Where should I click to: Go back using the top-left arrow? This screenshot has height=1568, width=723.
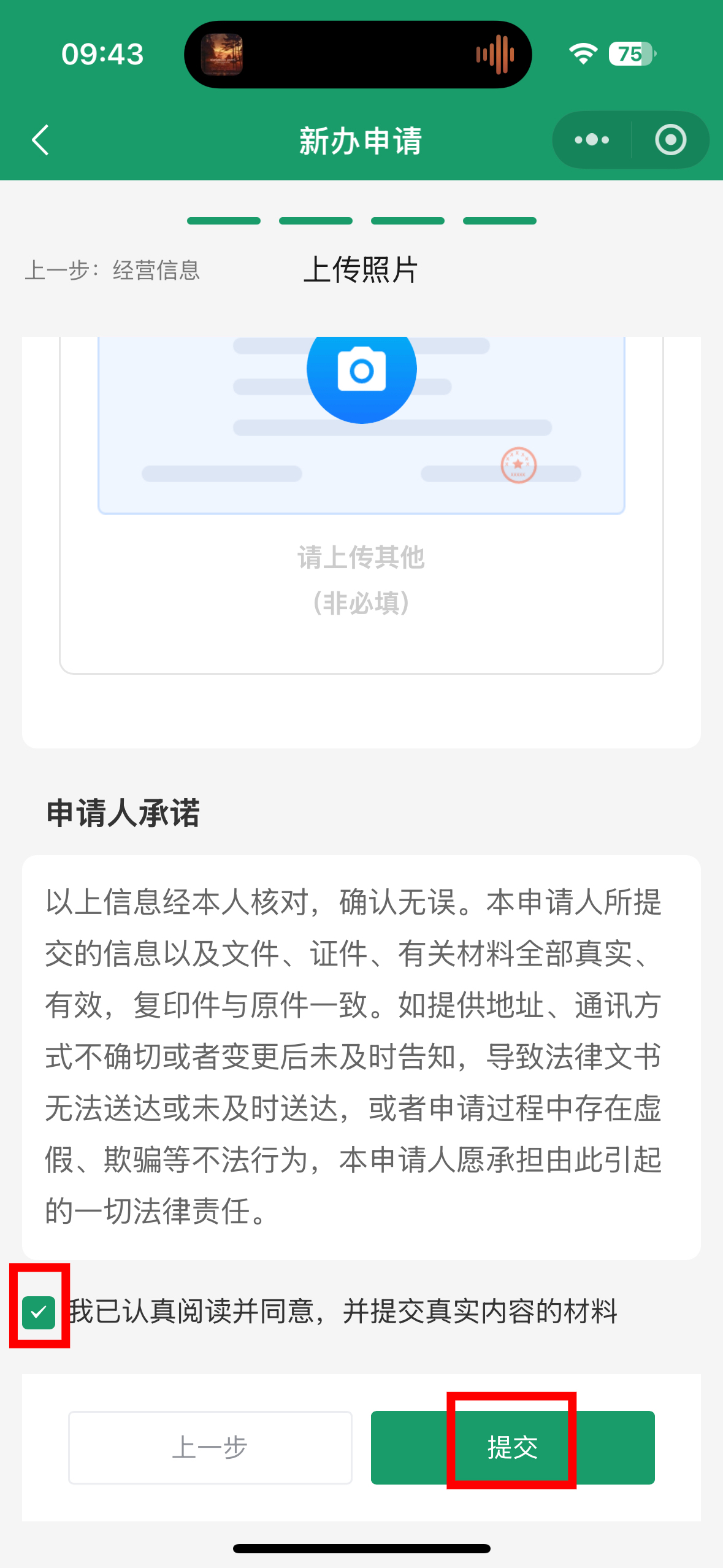coord(40,140)
